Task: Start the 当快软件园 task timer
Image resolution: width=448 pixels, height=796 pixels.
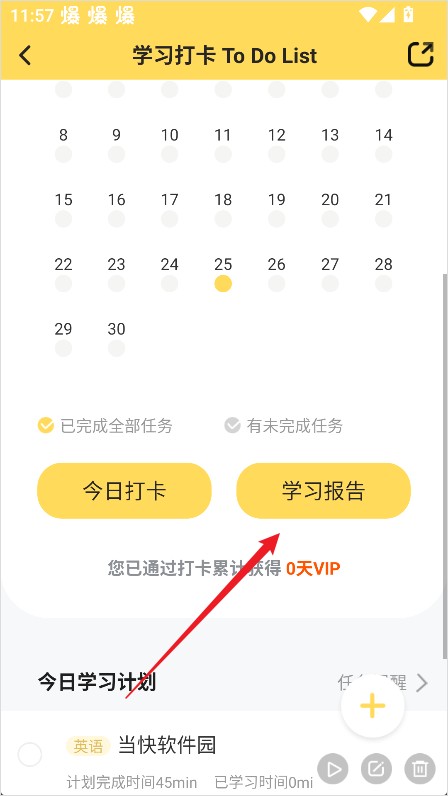Action: pos(333,769)
